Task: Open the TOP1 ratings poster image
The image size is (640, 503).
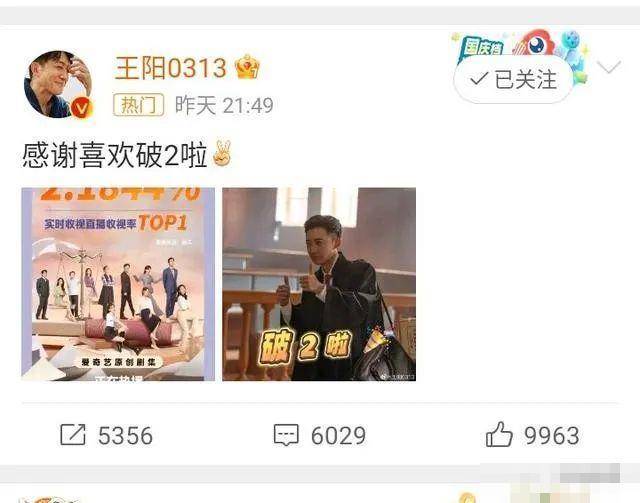Action: (118, 283)
